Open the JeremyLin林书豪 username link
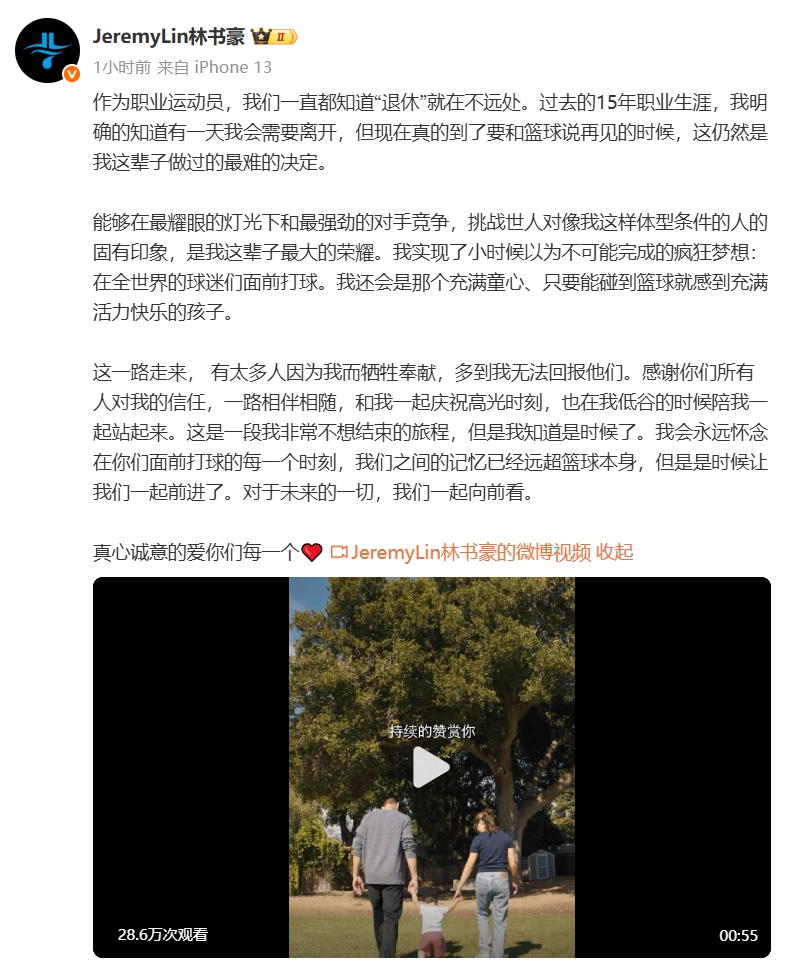 (168, 37)
